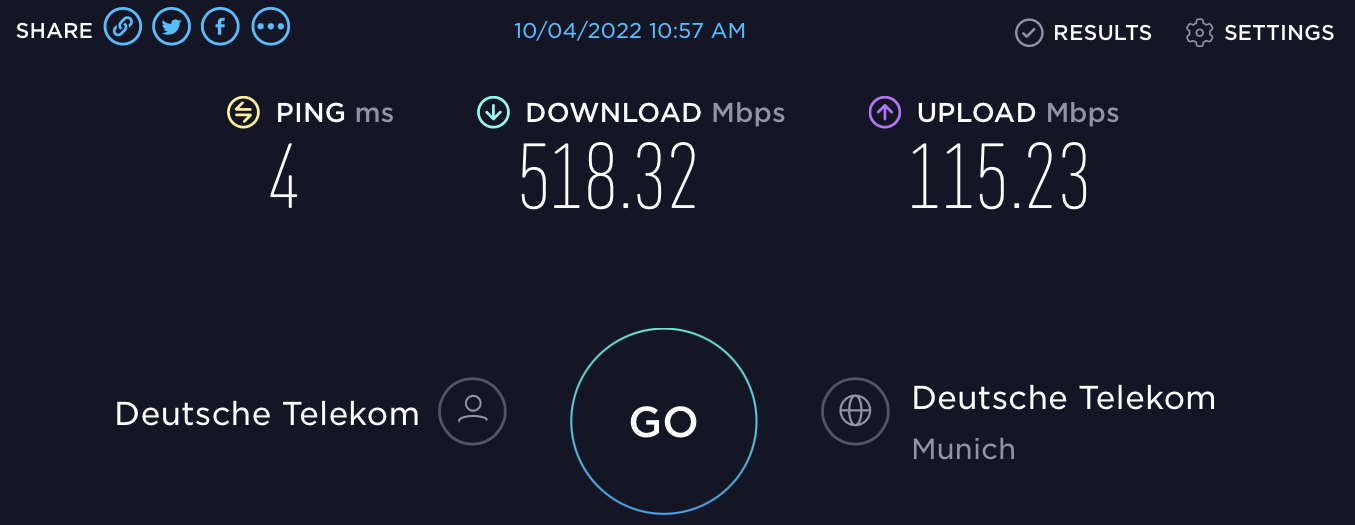Copy the result share link
Screen dimensions: 1355x525
(122, 28)
